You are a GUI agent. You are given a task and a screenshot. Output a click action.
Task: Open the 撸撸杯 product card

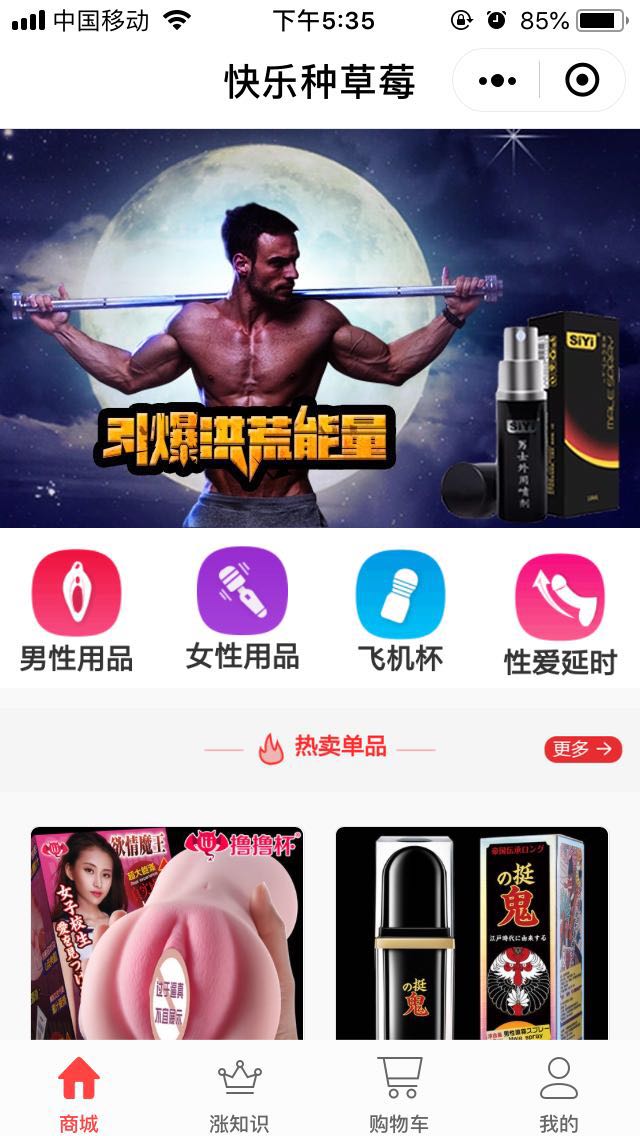pyautogui.click(x=167, y=933)
